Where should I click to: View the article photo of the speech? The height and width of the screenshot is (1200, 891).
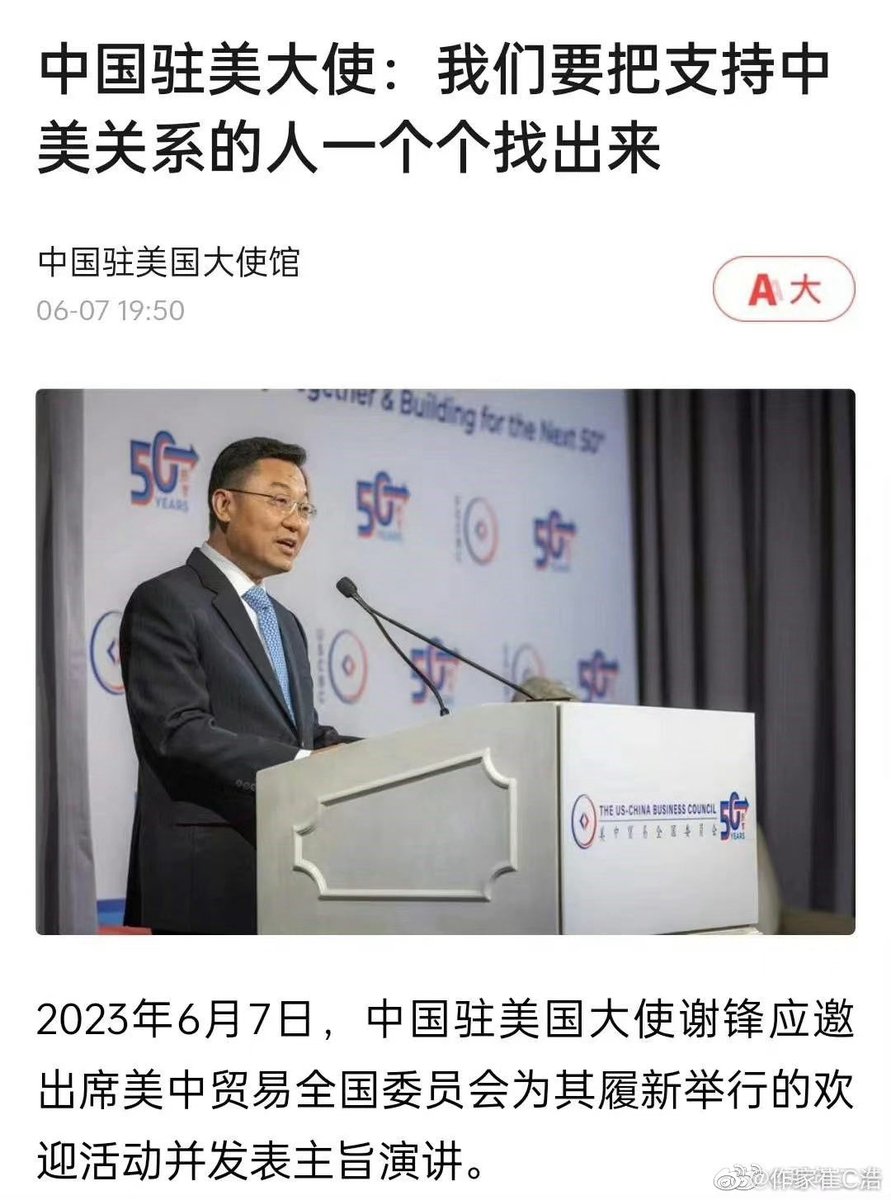[445, 661]
